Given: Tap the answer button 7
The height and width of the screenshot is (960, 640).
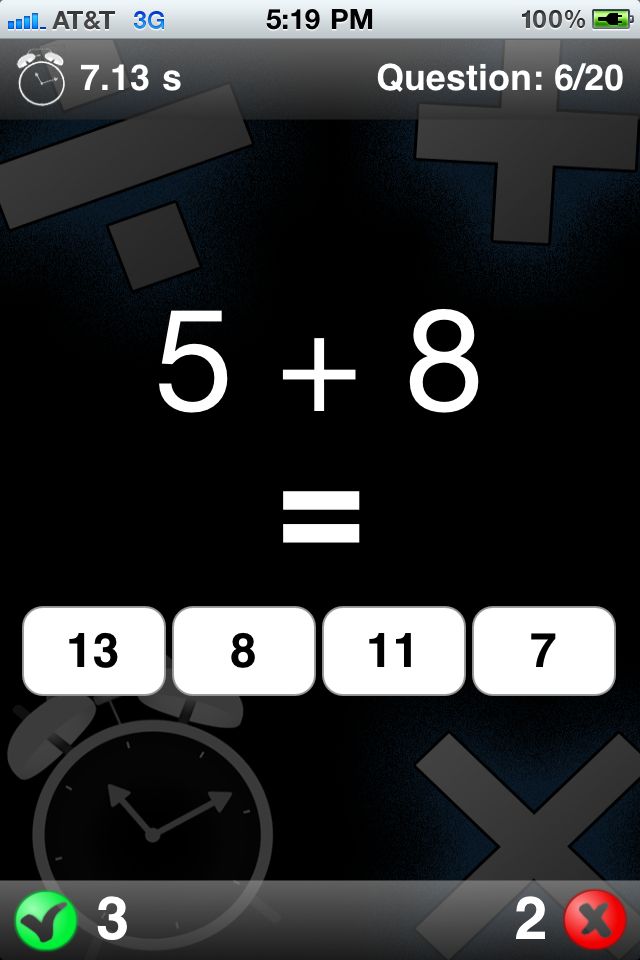Looking at the screenshot, I should tap(543, 651).
